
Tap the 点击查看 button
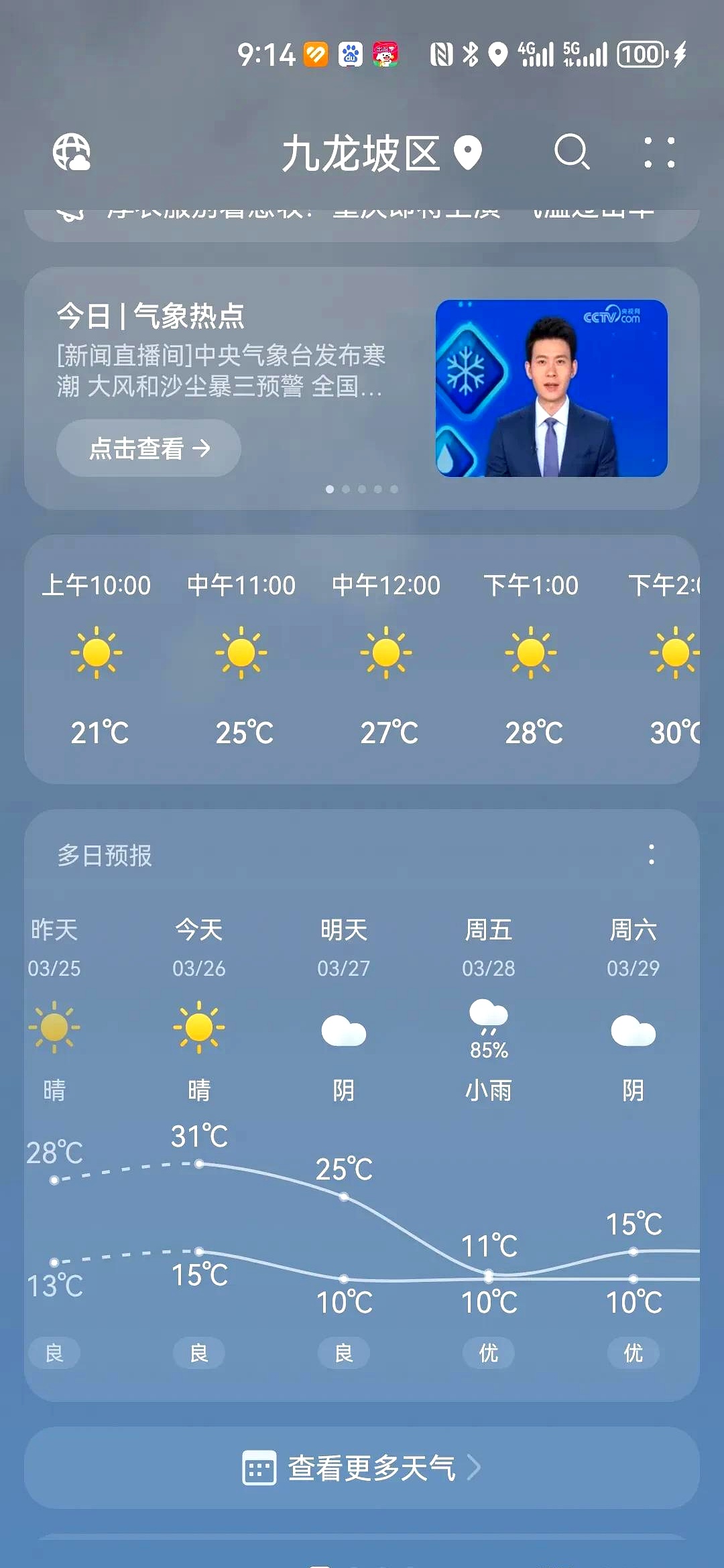149,448
